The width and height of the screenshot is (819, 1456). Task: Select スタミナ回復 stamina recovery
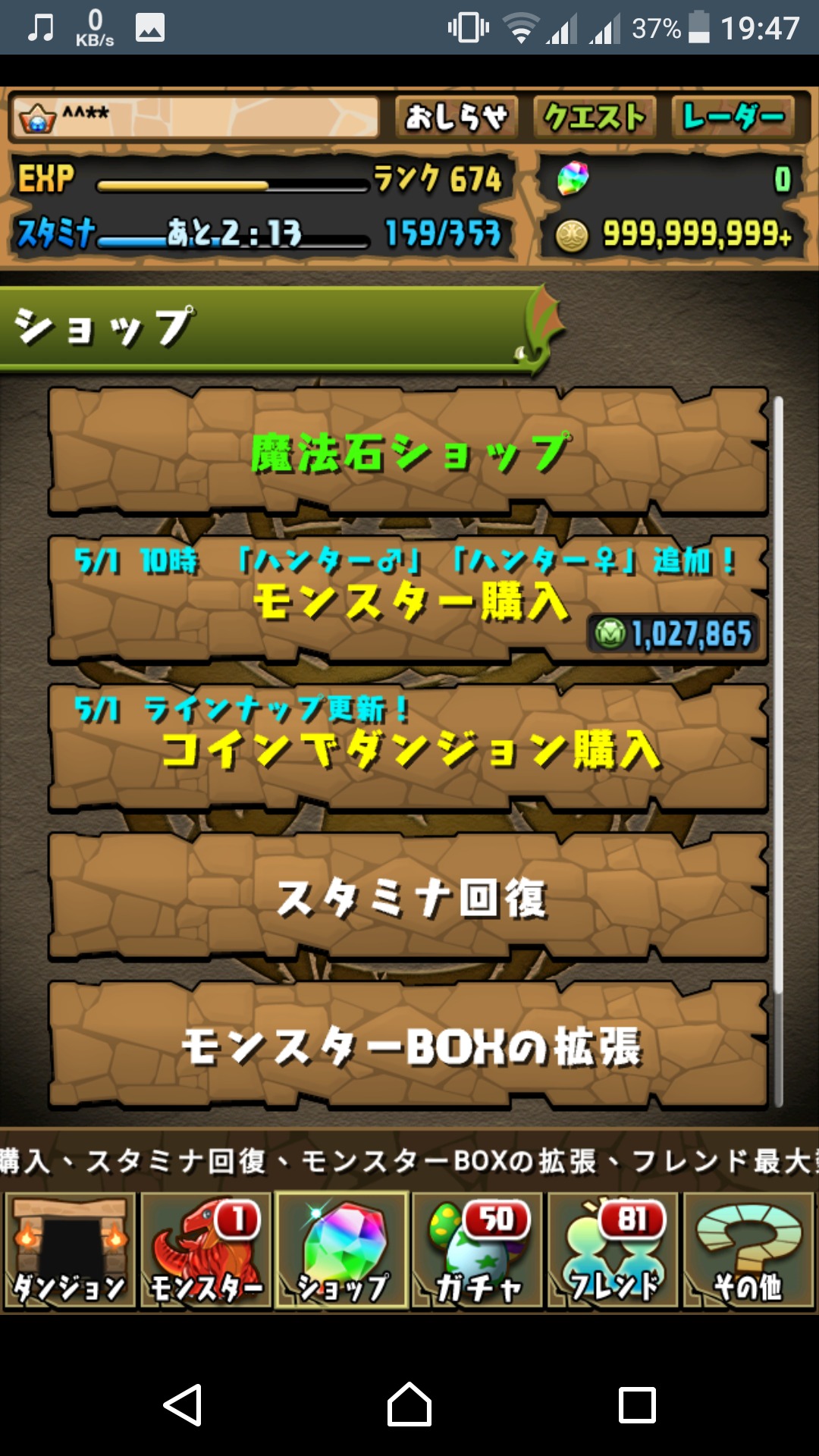tap(409, 898)
